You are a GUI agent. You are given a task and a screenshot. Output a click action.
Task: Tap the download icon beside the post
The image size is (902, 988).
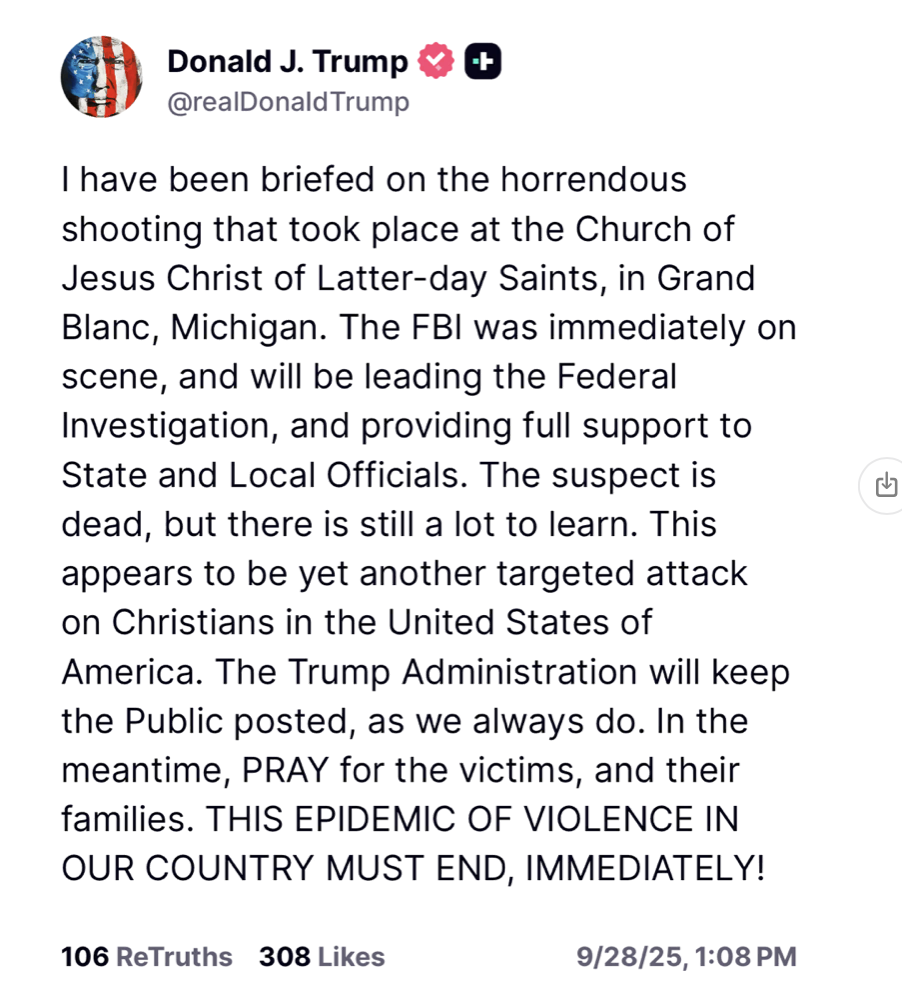coord(885,486)
